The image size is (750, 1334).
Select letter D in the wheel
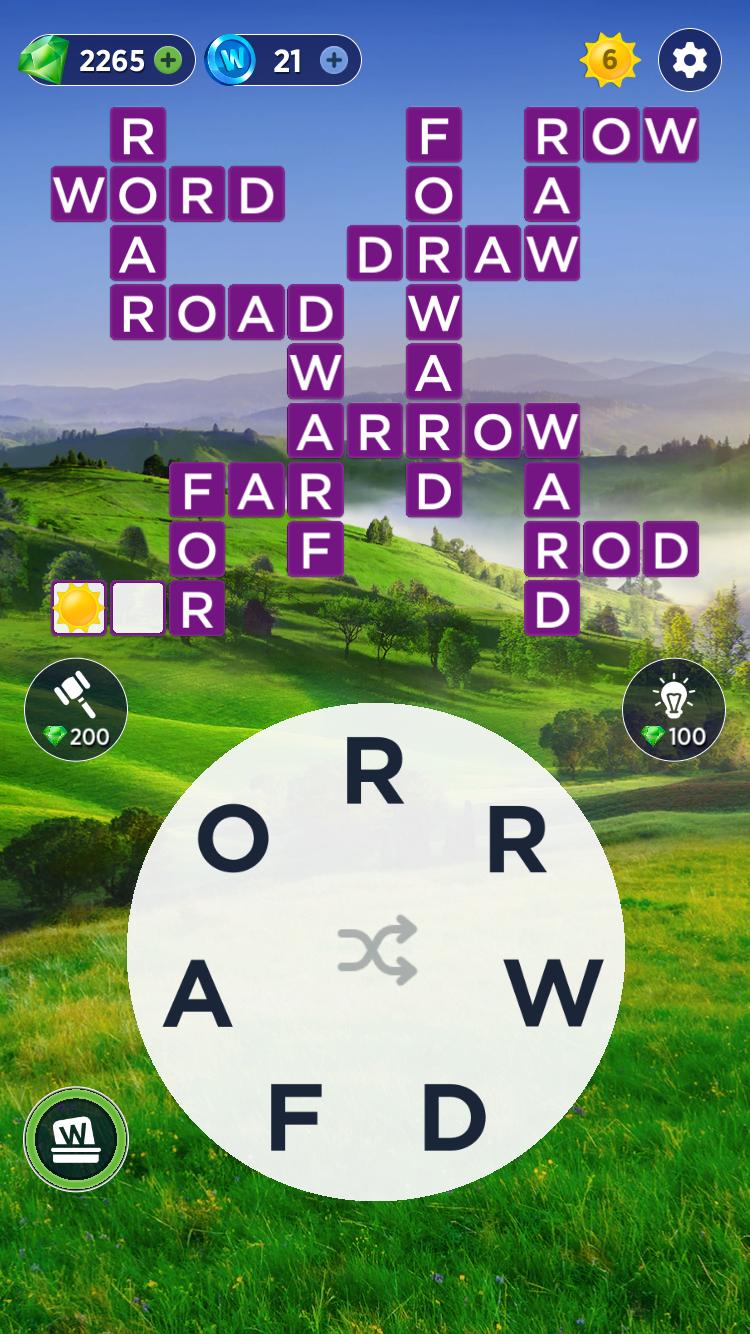coord(453,1117)
